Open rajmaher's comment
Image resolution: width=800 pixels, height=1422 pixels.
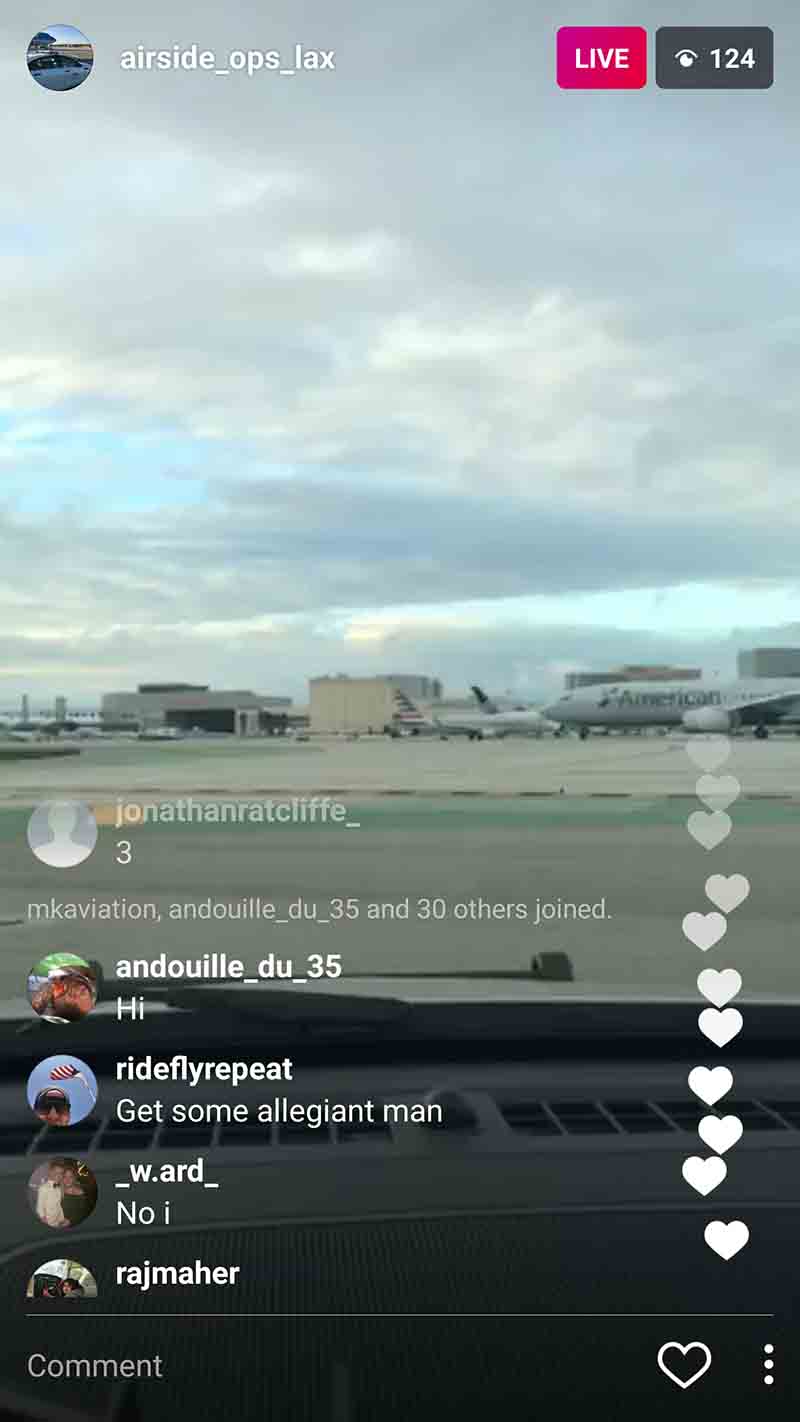tap(177, 1274)
